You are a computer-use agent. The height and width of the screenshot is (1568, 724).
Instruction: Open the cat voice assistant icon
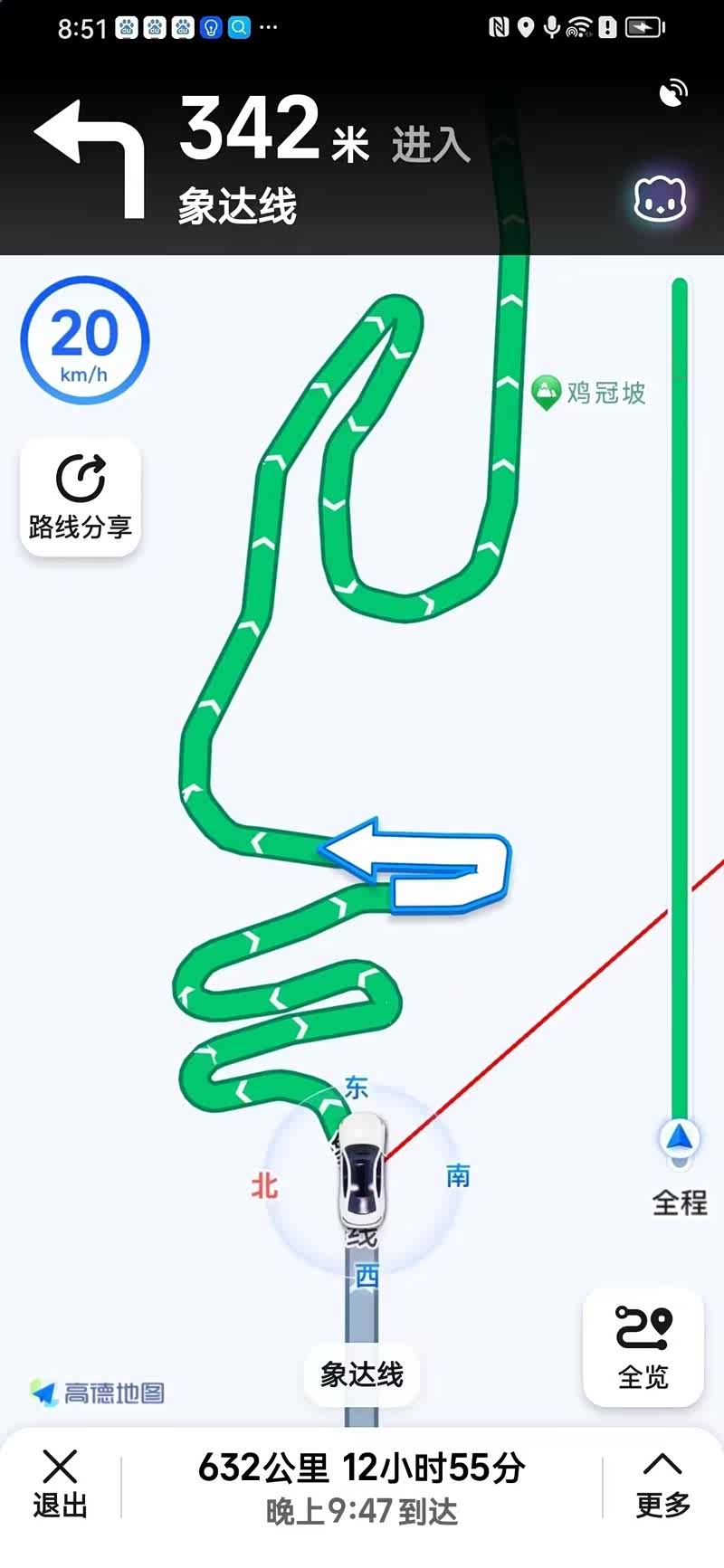tap(660, 198)
